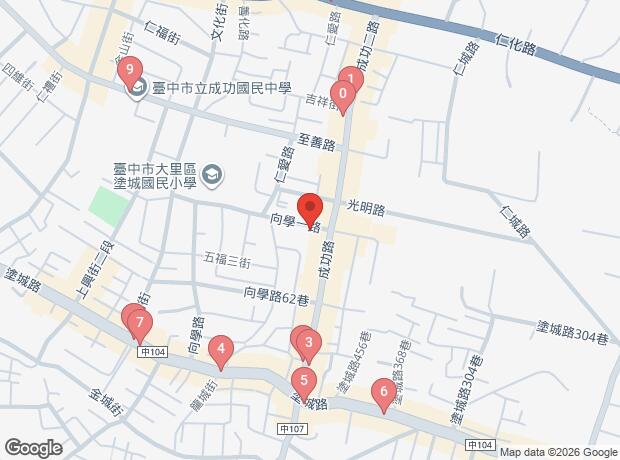Tap the unnumbered red pin on 向學路
620x460 pixels.
pos(310,209)
